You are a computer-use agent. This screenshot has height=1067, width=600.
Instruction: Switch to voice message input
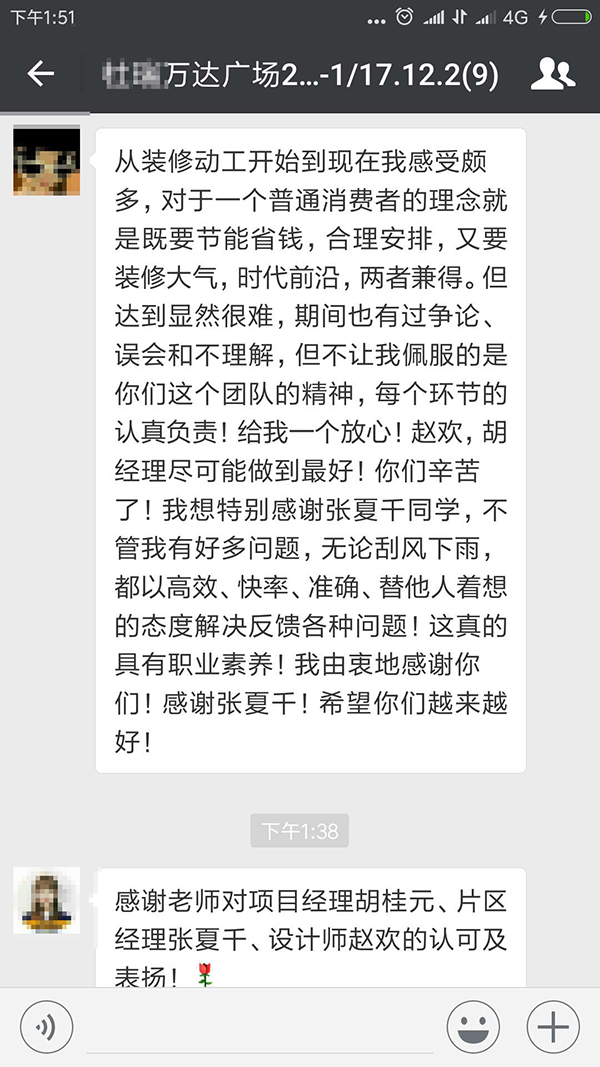point(46,1027)
